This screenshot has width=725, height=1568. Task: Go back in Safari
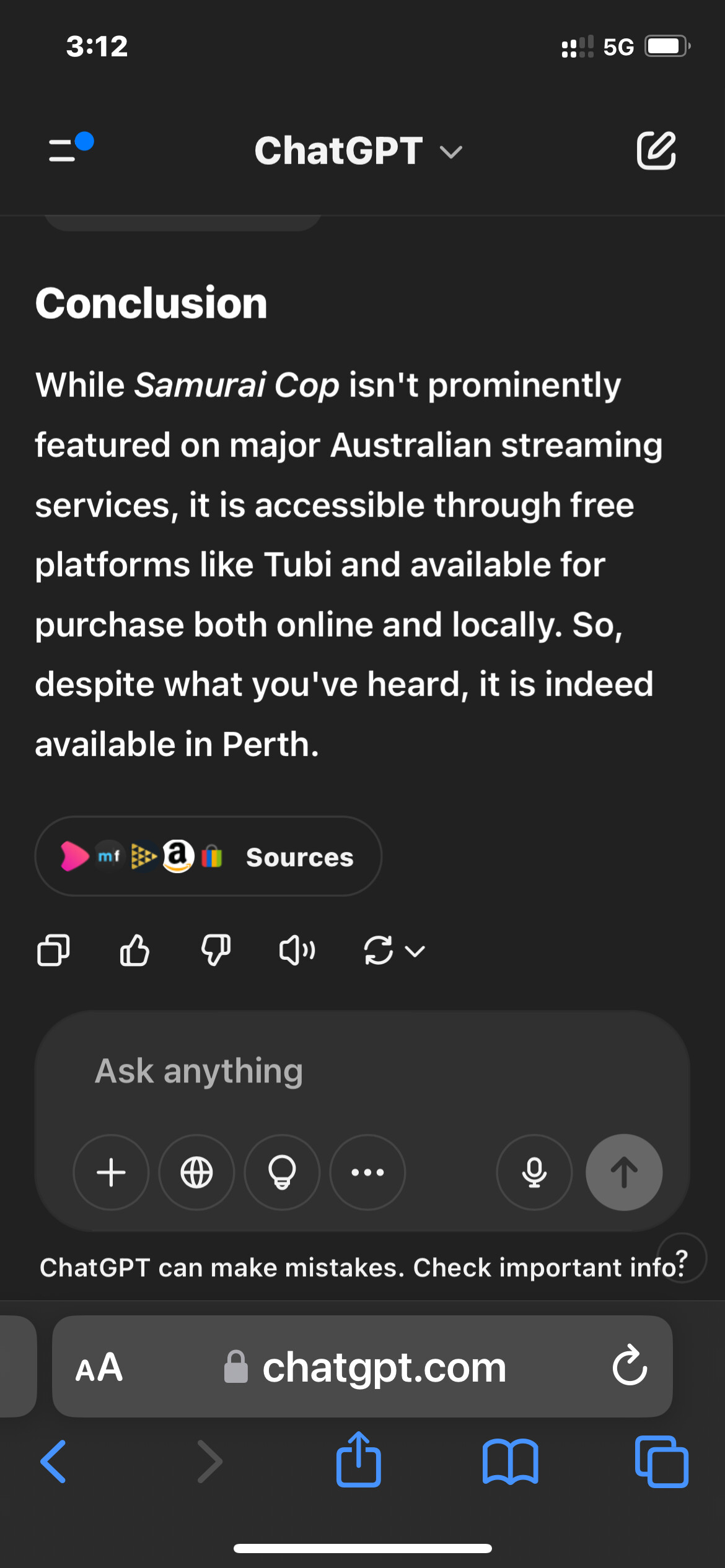[53, 1461]
